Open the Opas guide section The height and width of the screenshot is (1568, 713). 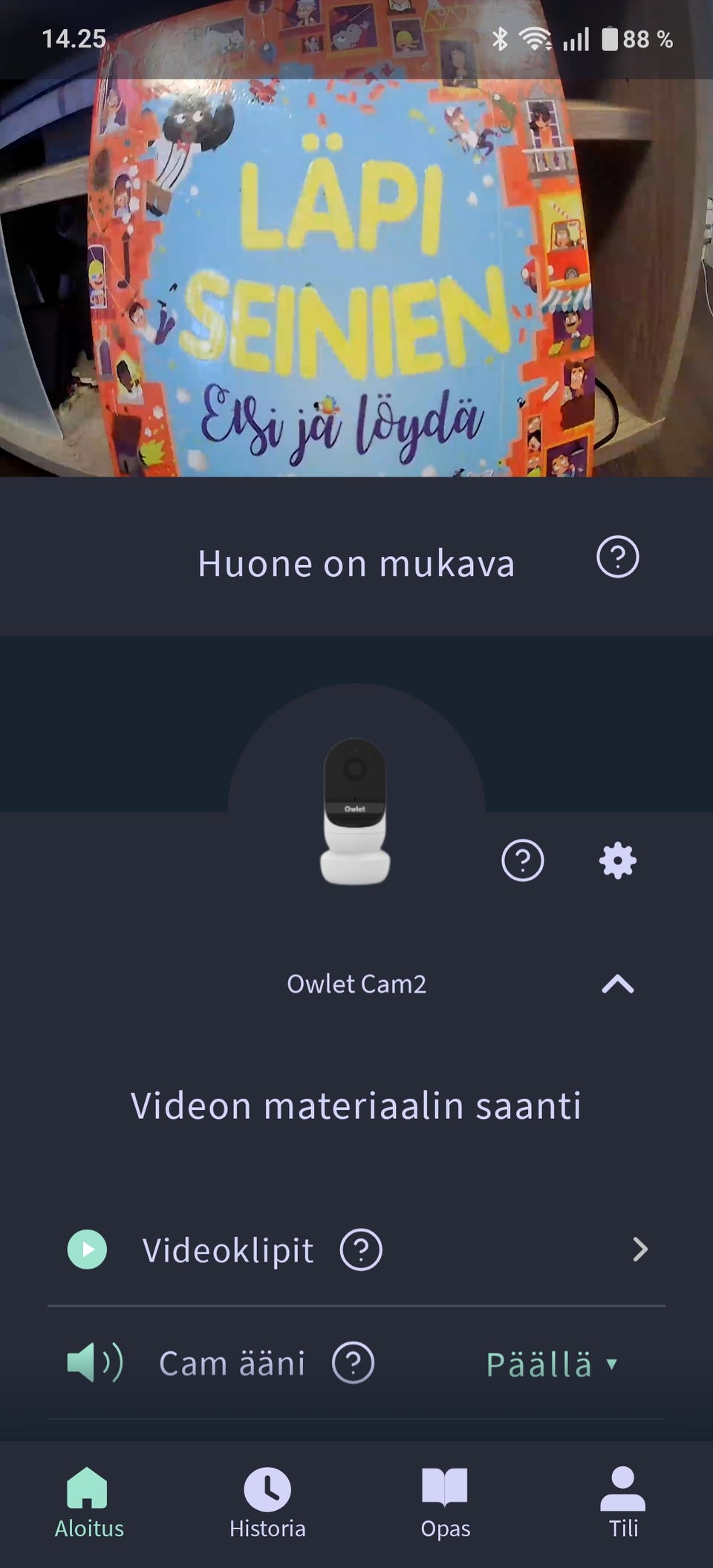tap(444, 1501)
